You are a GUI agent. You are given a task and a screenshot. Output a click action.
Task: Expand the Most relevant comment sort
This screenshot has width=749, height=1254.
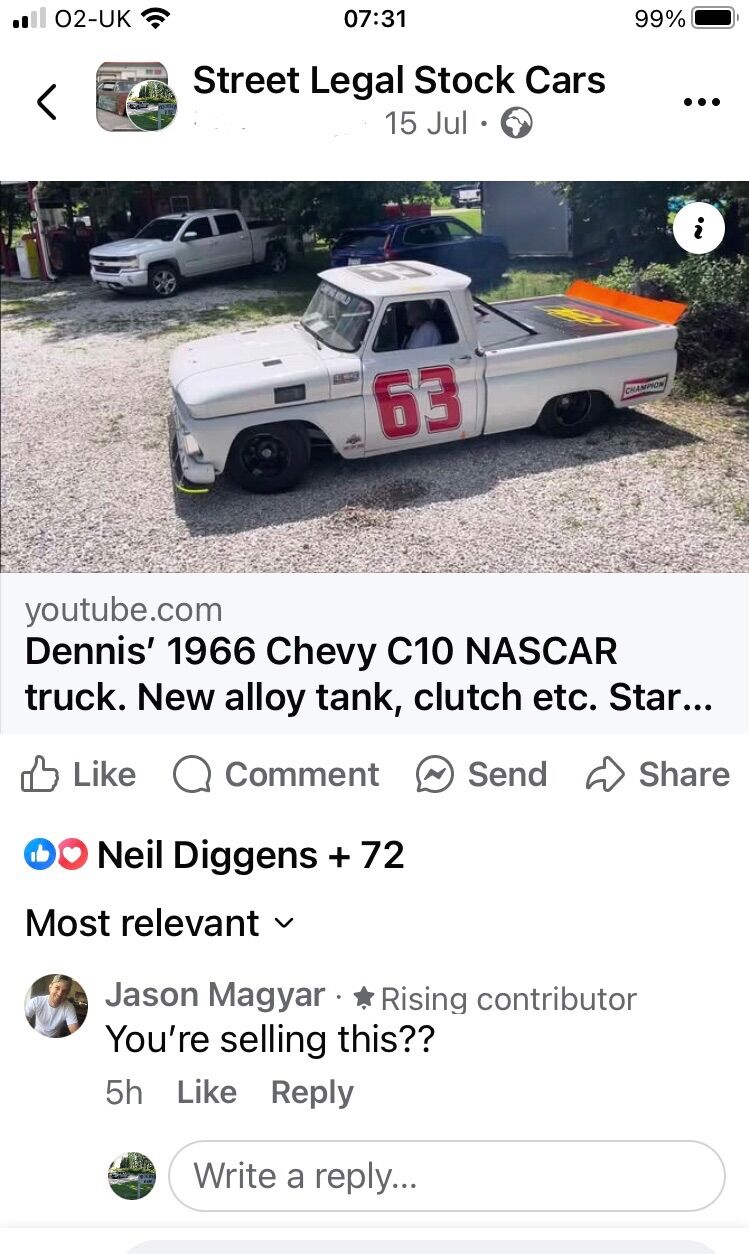[160, 923]
